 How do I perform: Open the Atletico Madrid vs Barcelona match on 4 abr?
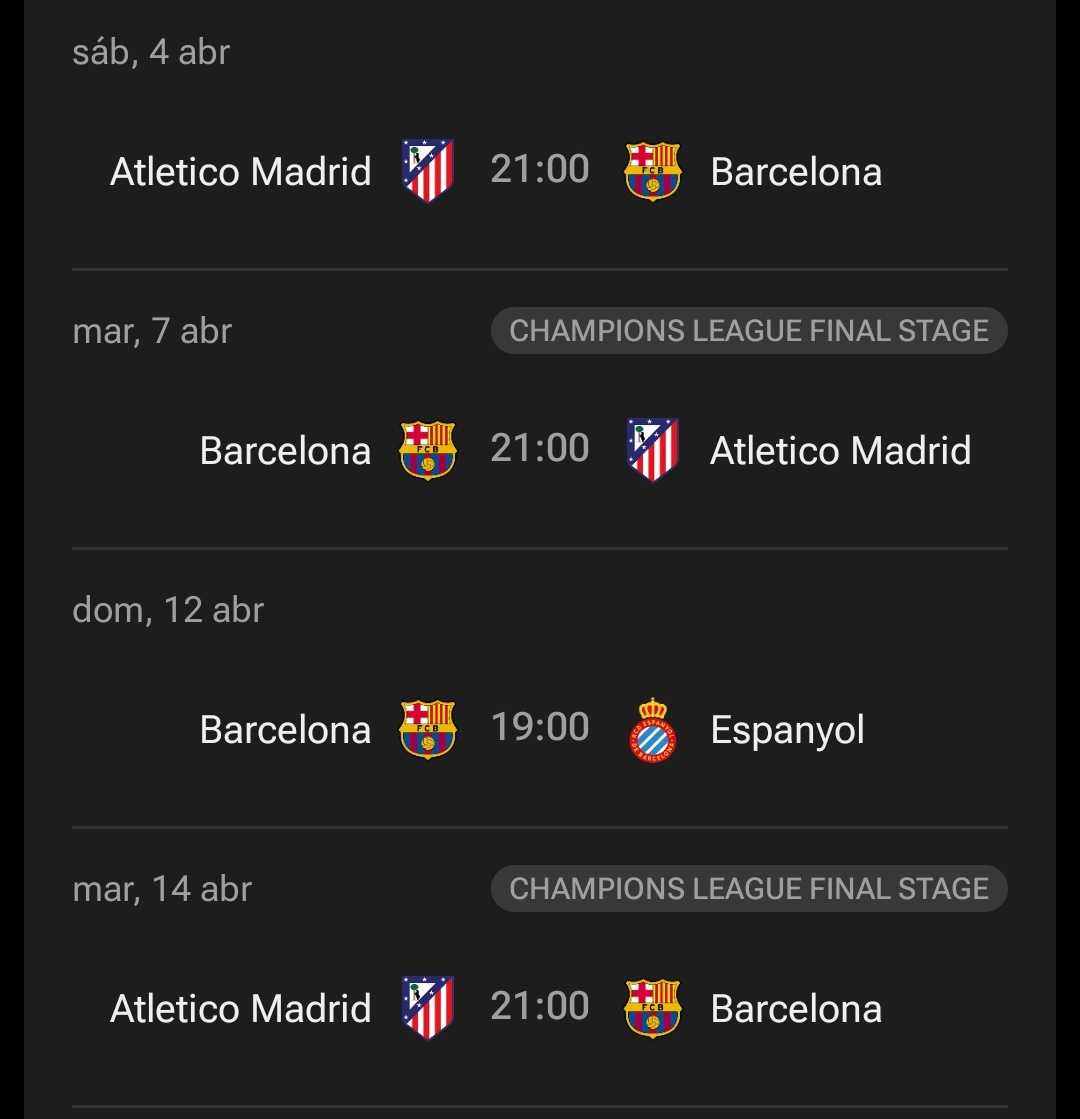540,171
